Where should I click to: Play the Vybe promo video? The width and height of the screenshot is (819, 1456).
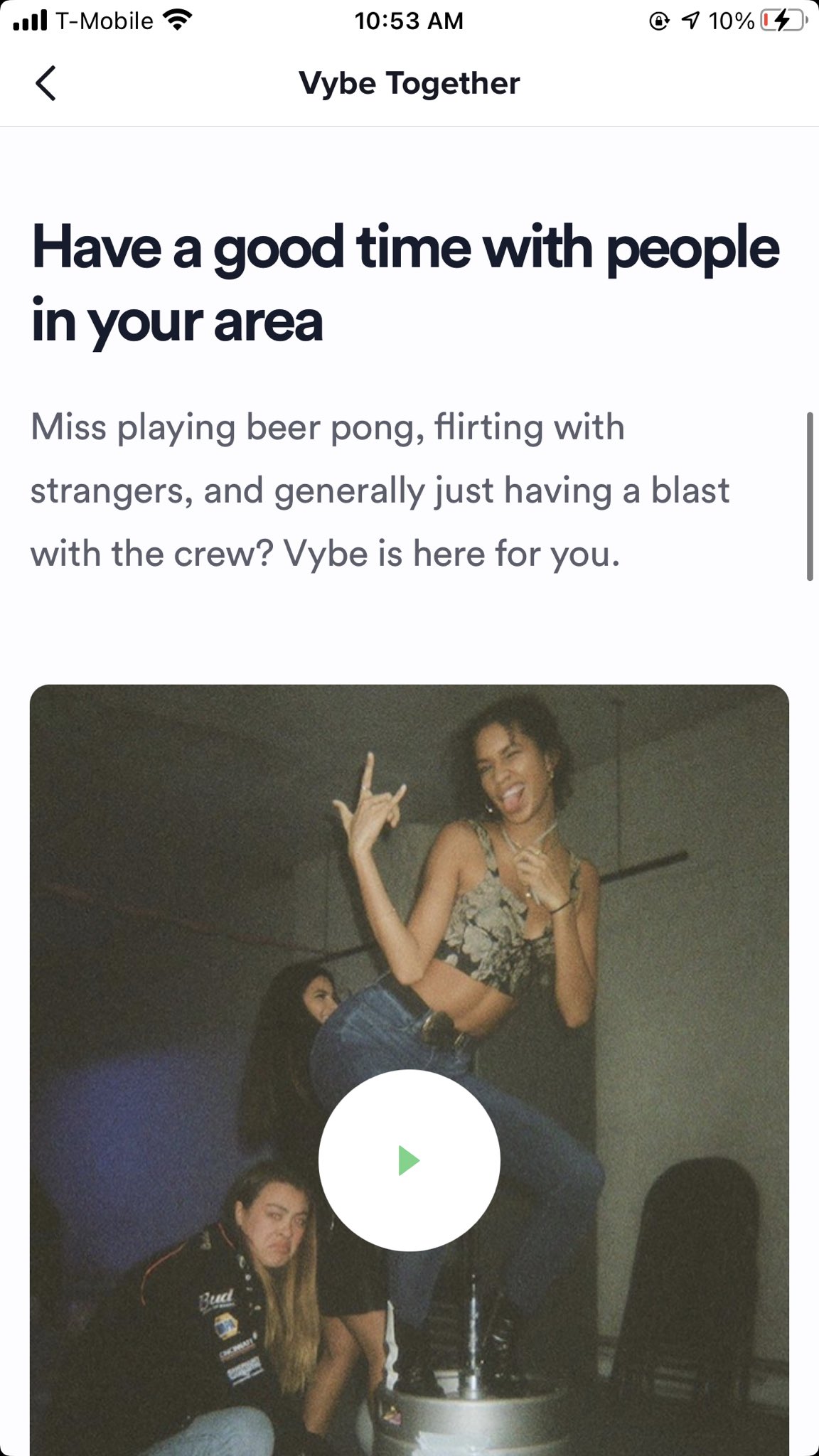(x=409, y=1160)
